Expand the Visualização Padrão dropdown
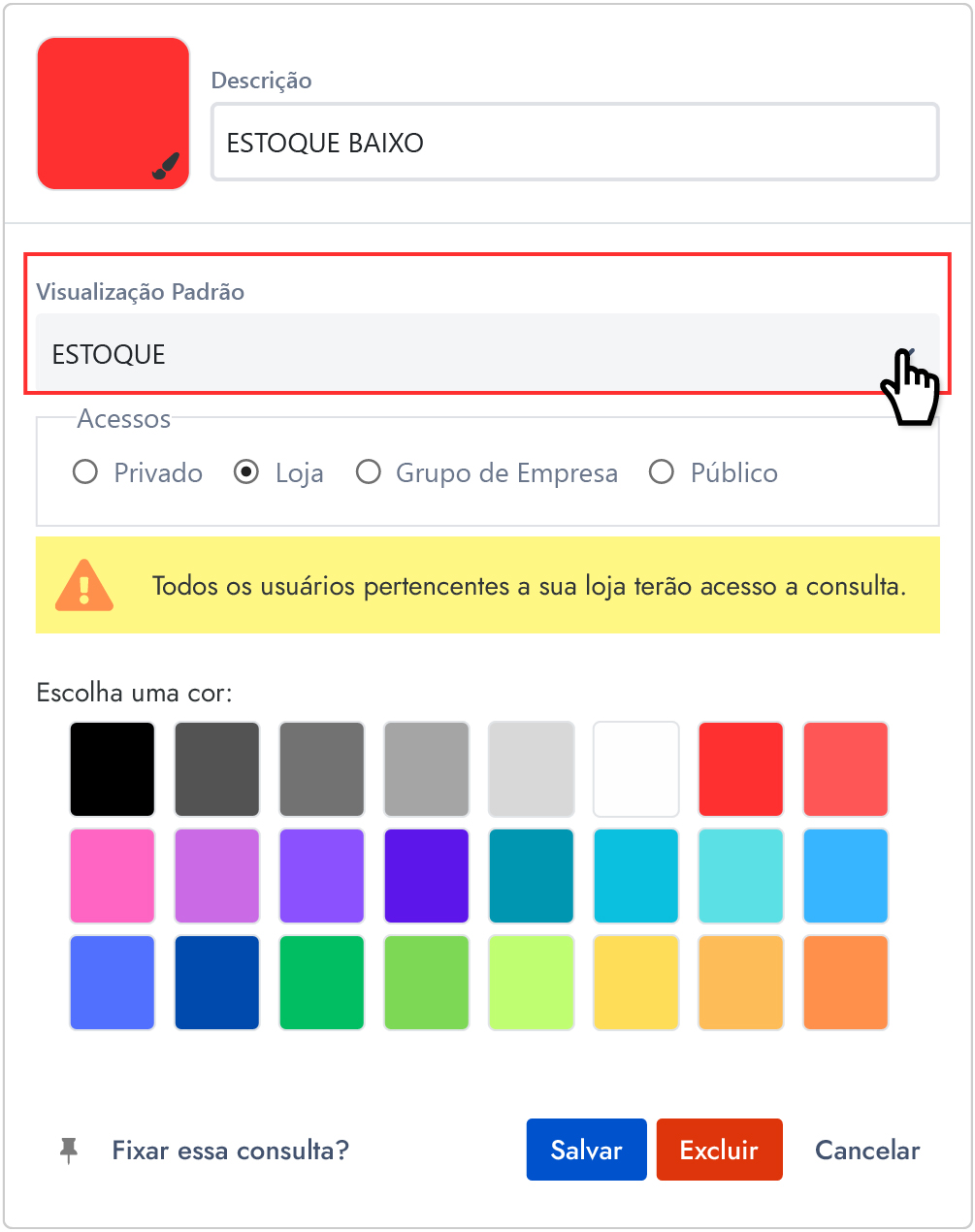This screenshot has height=1232, width=975. 487,354
